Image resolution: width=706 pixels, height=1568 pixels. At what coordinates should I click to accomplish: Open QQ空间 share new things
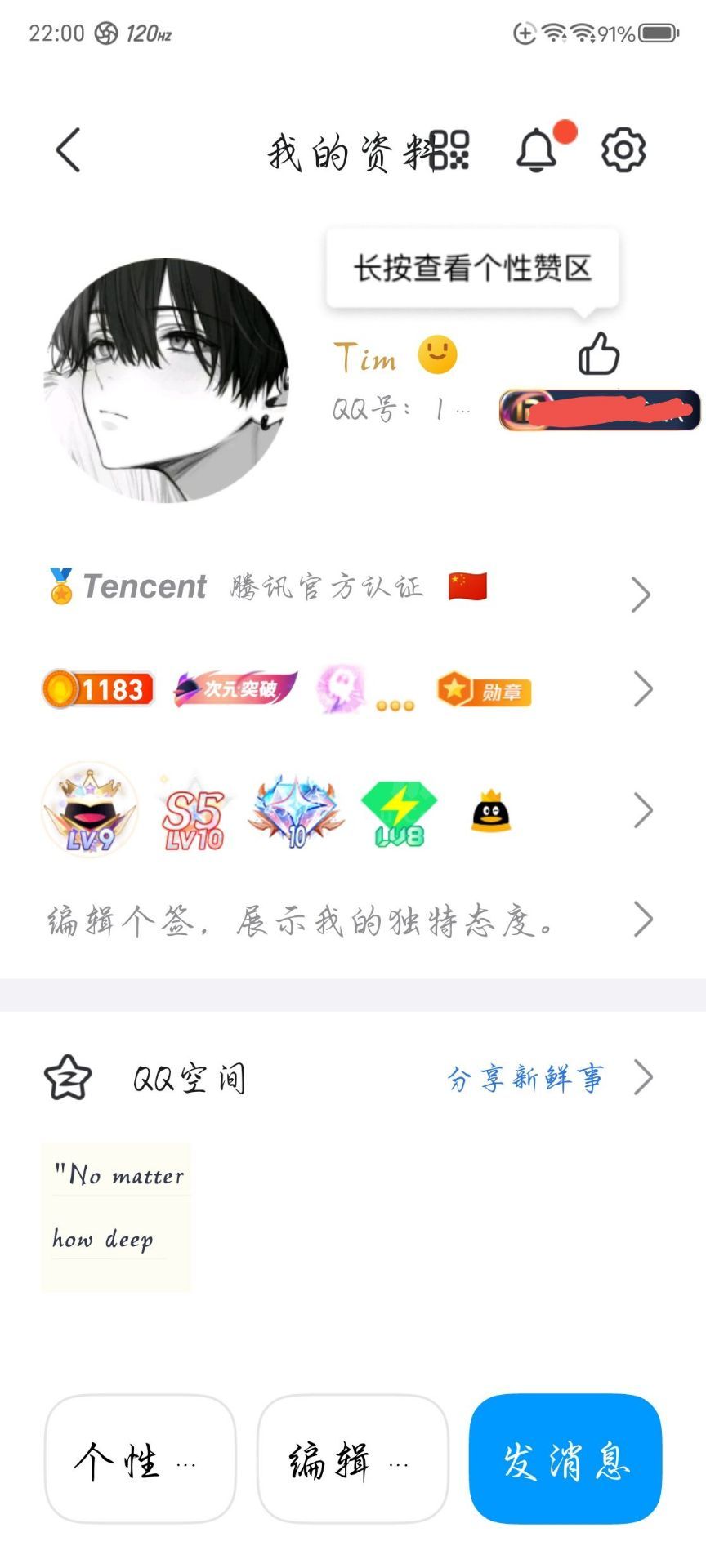click(x=526, y=1078)
